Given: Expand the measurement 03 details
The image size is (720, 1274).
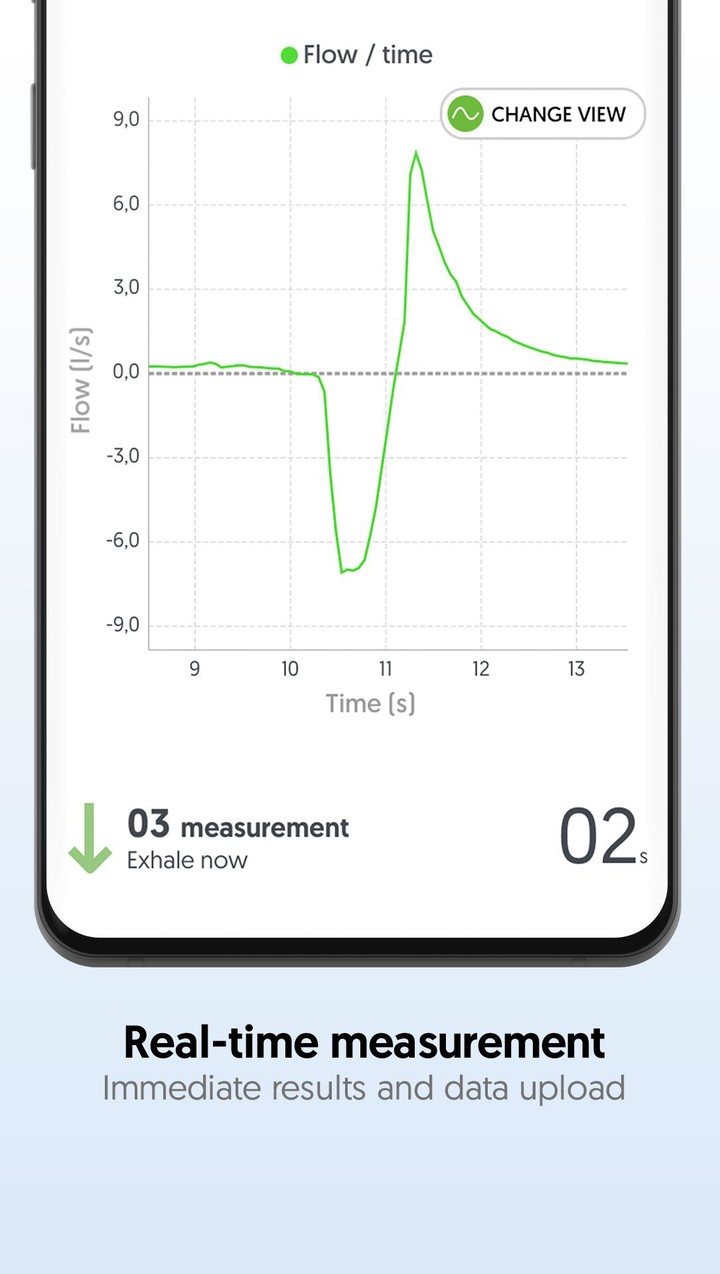Looking at the screenshot, I should [237, 826].
